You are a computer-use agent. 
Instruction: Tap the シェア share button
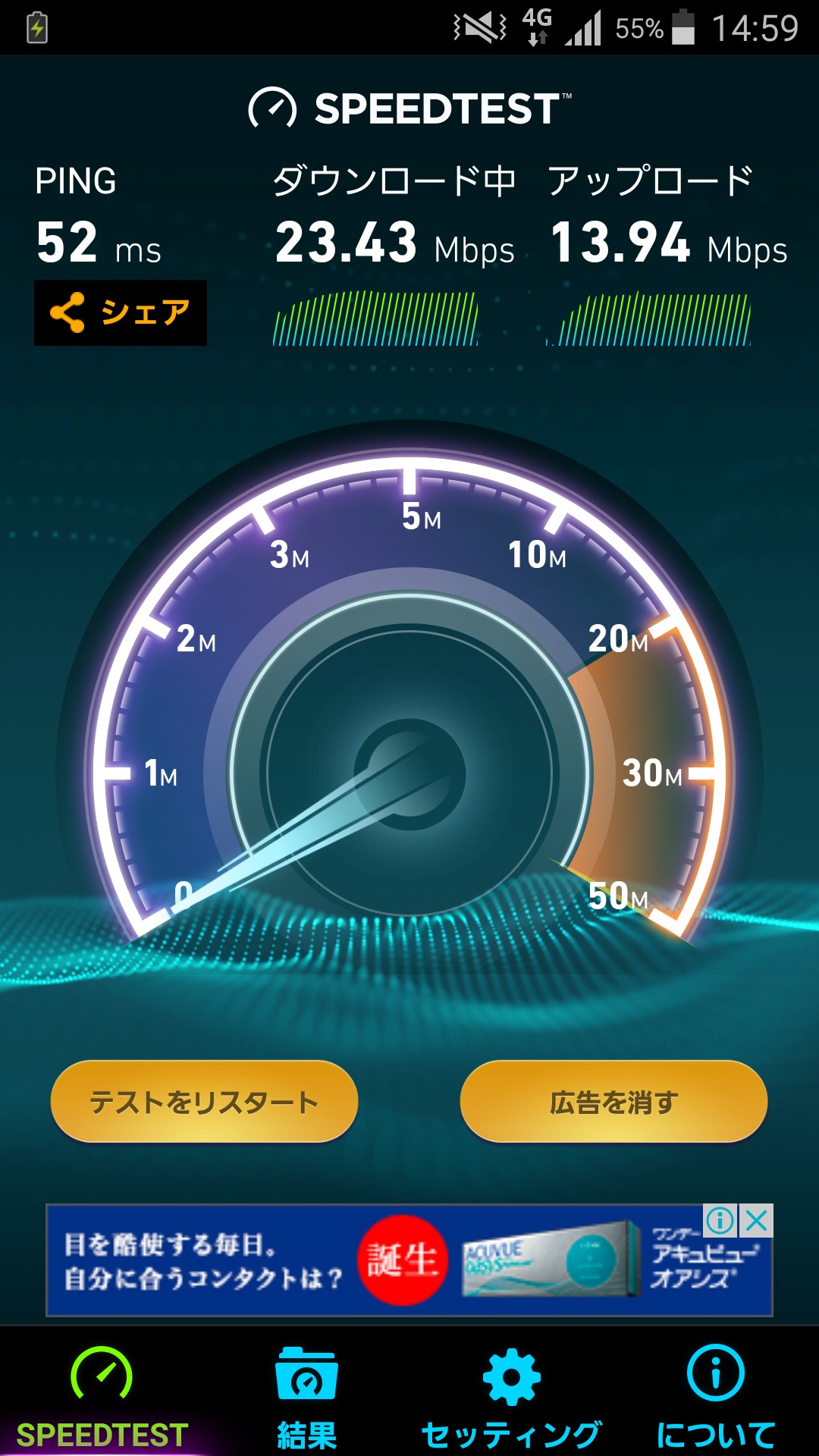click(x=121, y=312)
